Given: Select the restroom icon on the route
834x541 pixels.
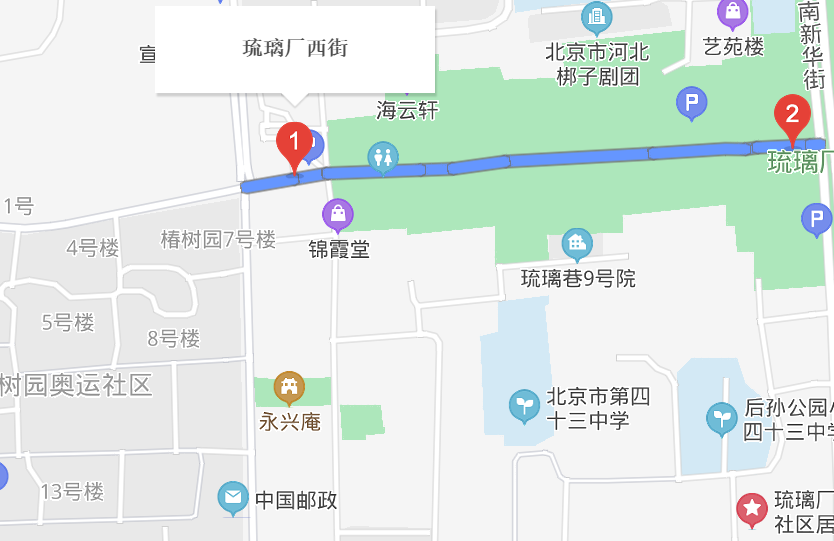Looking at the screenshot, I should 382,157.
